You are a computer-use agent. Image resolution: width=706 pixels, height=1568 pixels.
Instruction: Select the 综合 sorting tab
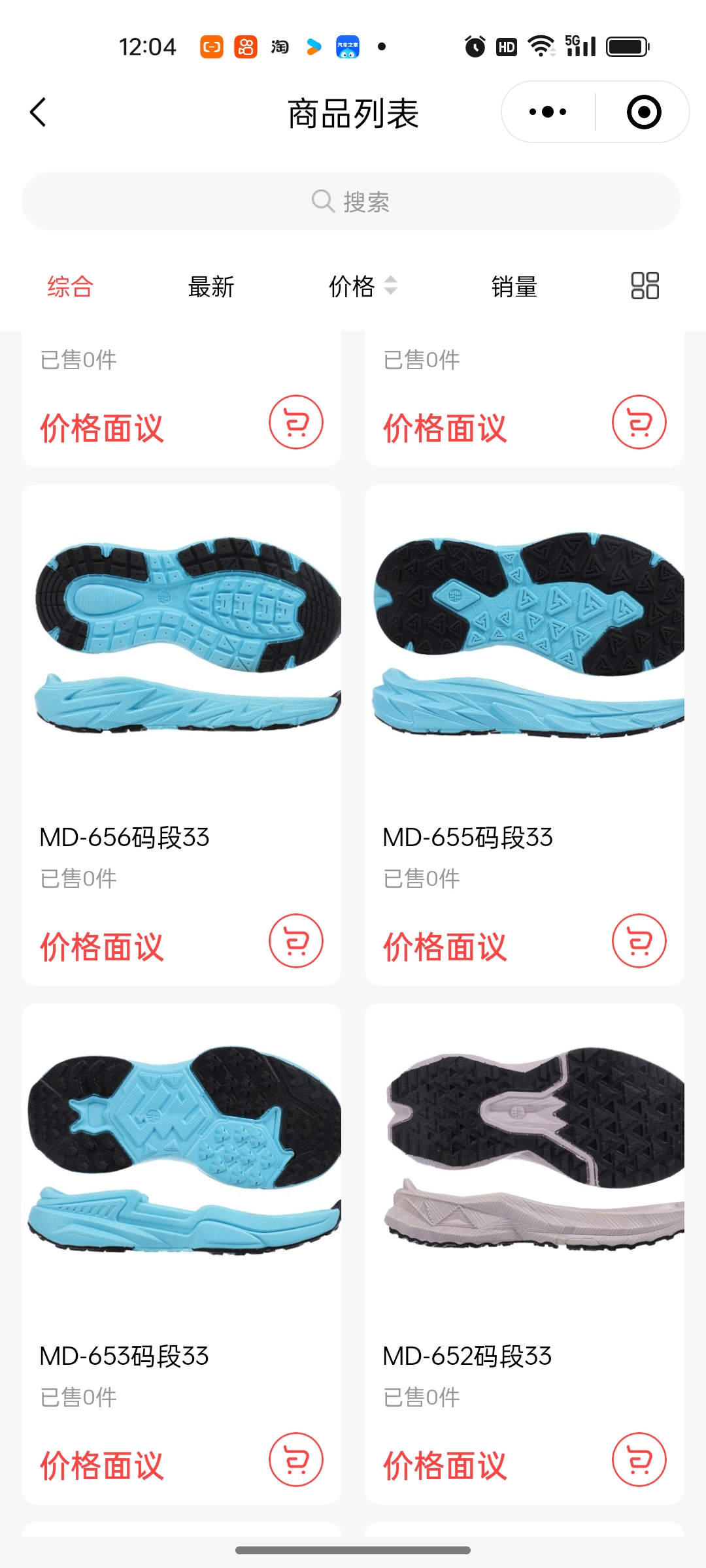pos(70,286)
